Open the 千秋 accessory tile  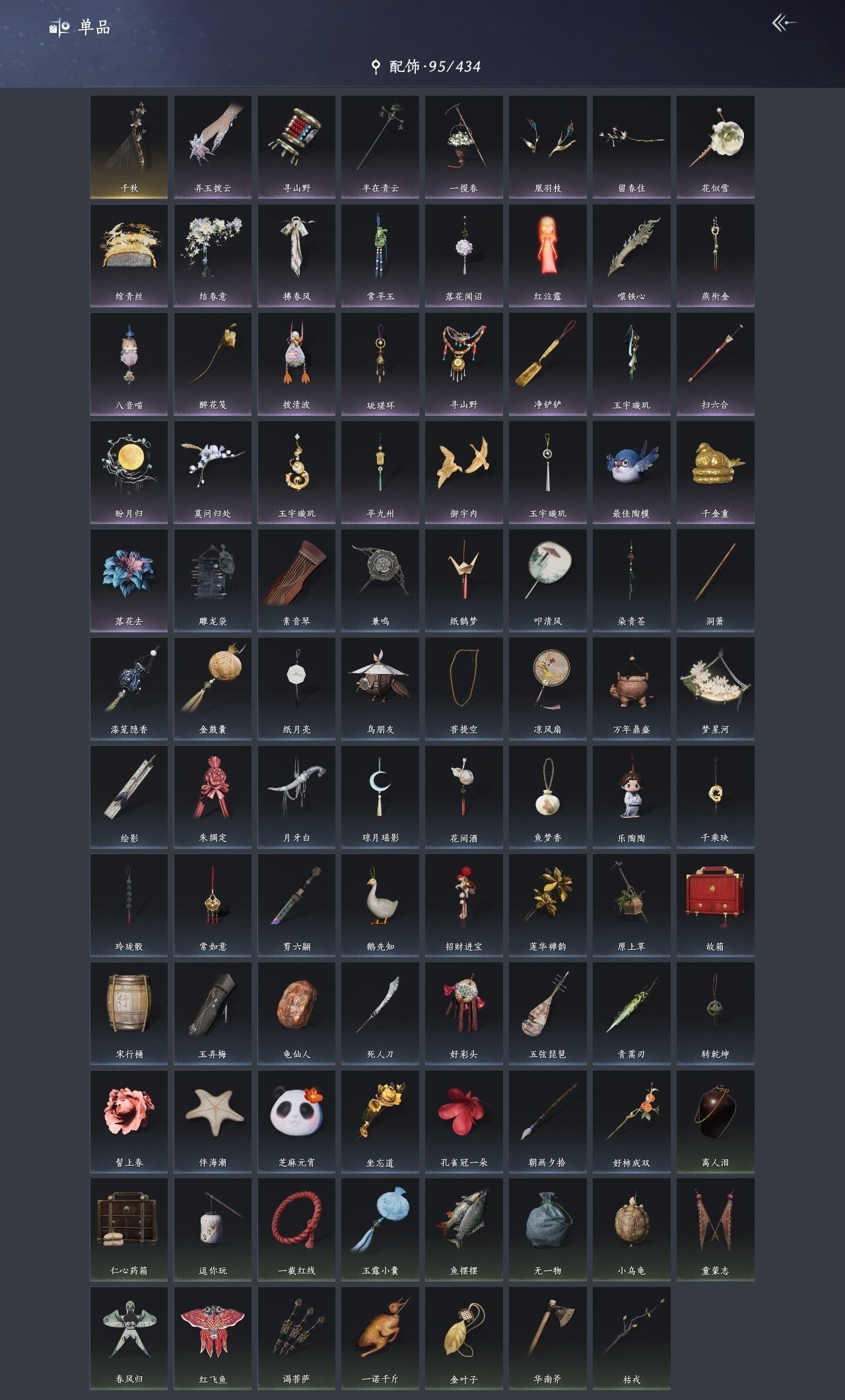pyautogui.click(x=129, y=147)
